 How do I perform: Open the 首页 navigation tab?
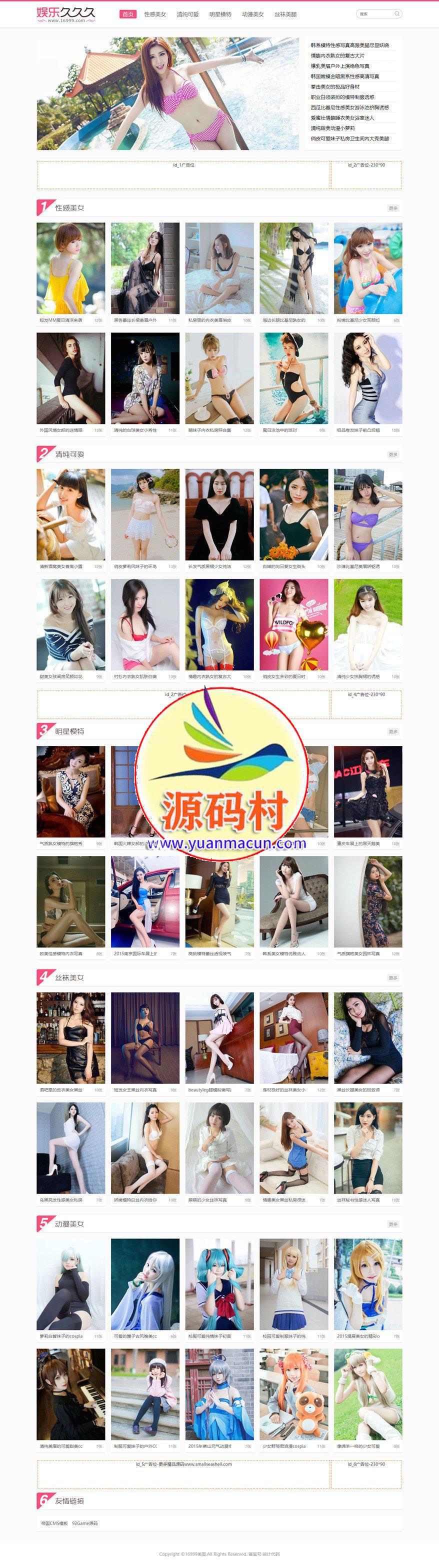pos(128,14)
